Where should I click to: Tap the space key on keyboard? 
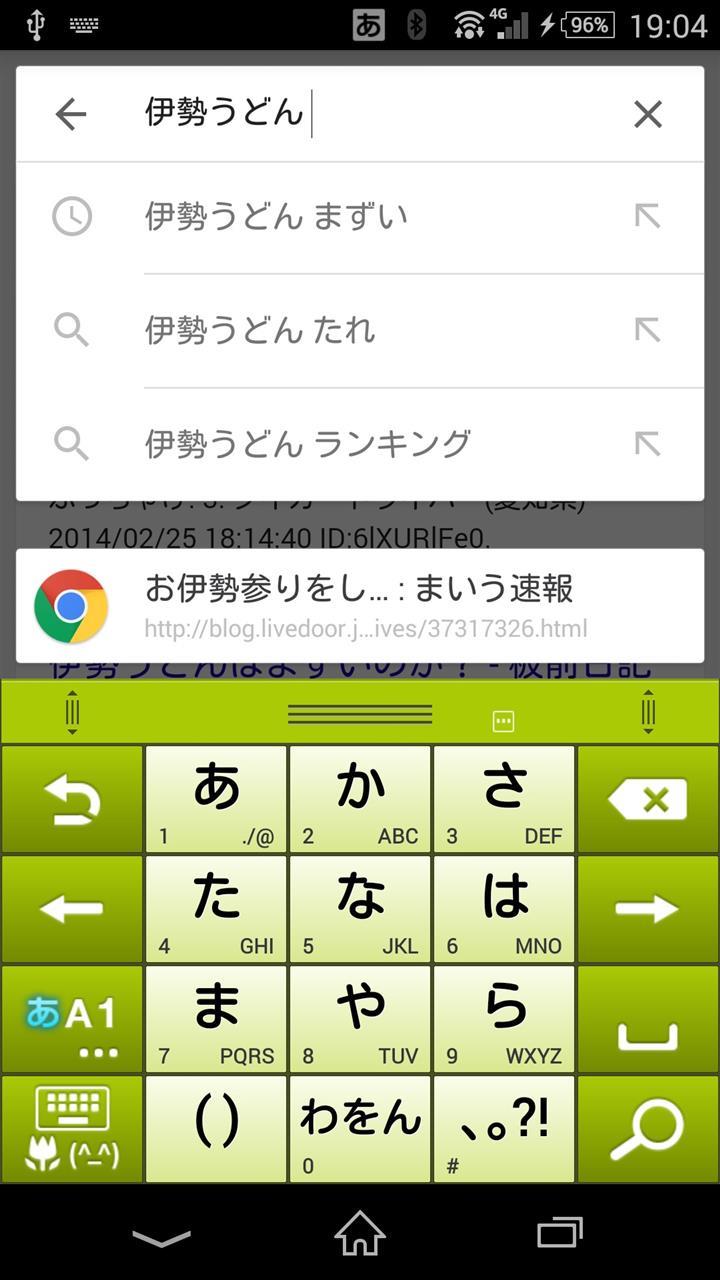coord(648,1019)
